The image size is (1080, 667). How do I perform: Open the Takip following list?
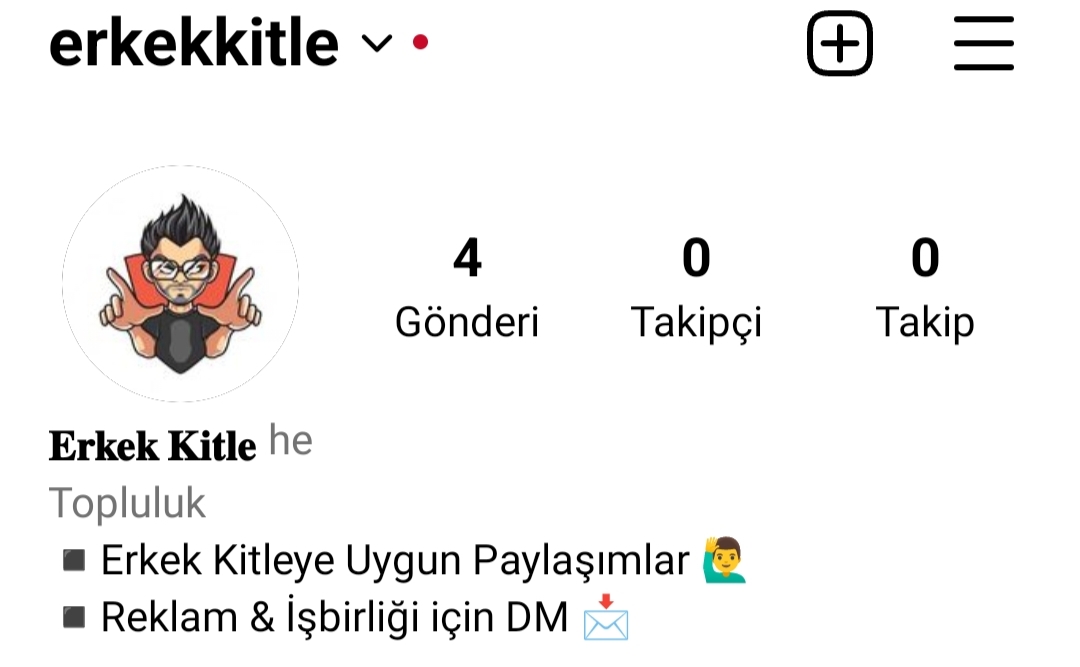pos(925,288)
